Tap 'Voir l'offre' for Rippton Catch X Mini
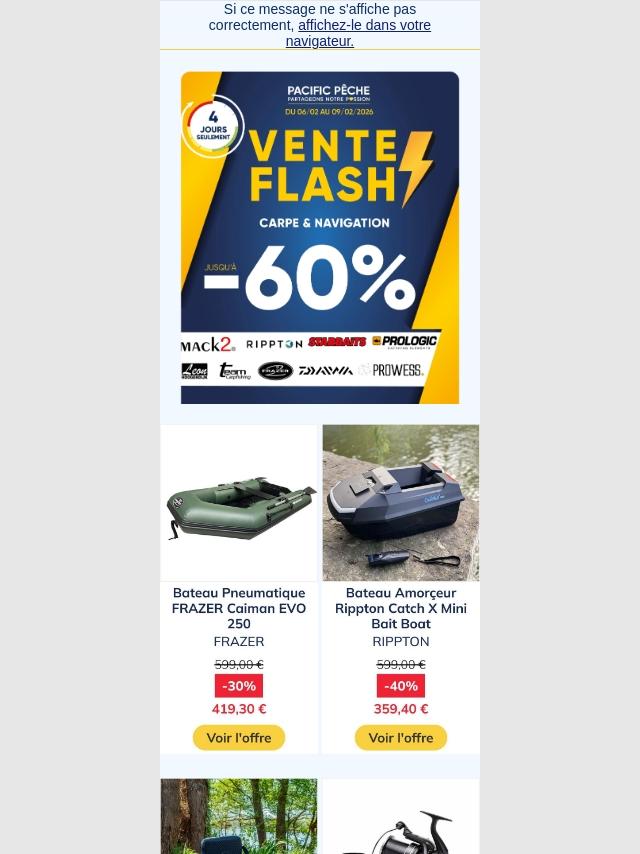The height and width of the screenshot is (854, 640). coord(401,738)
